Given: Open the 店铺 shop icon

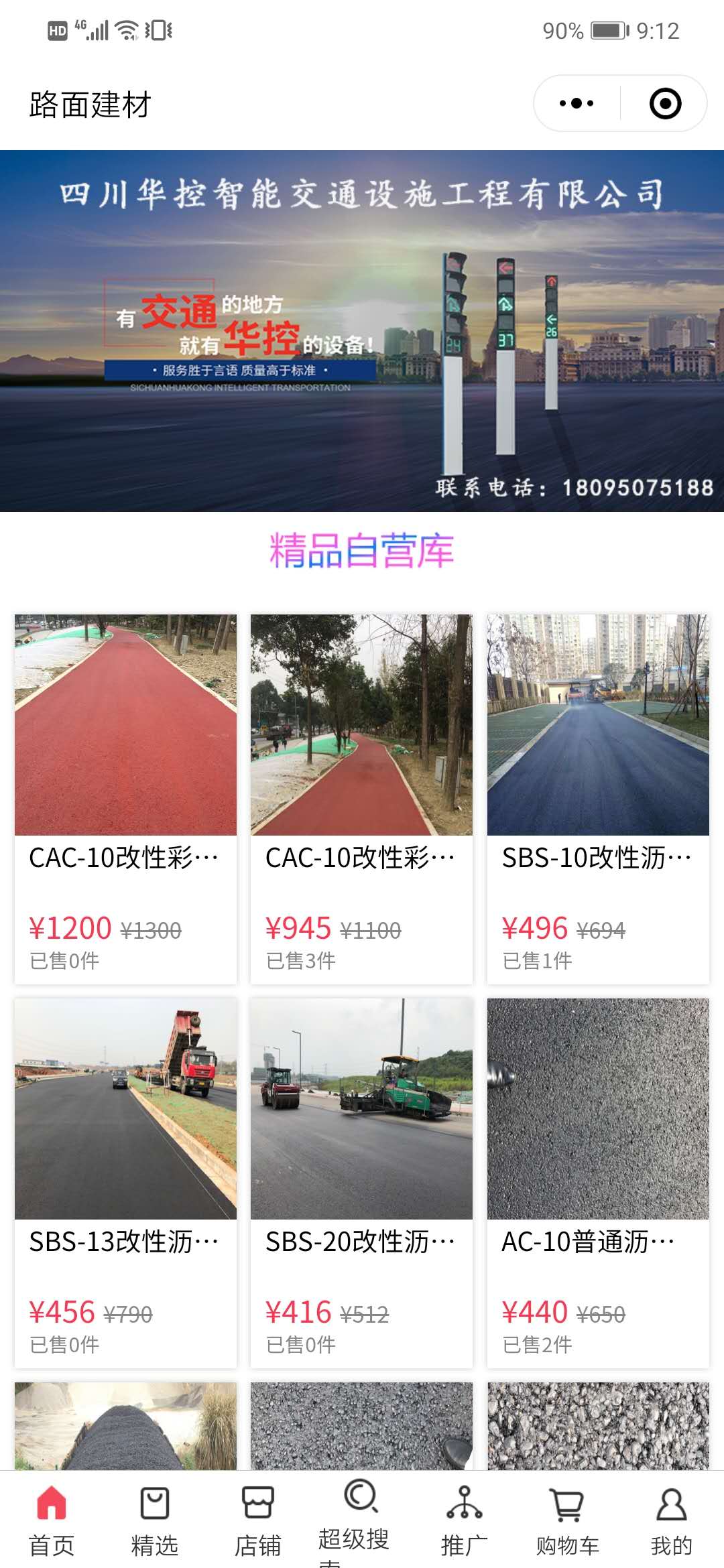Looking at the screenshot, I should point(257,1504).
